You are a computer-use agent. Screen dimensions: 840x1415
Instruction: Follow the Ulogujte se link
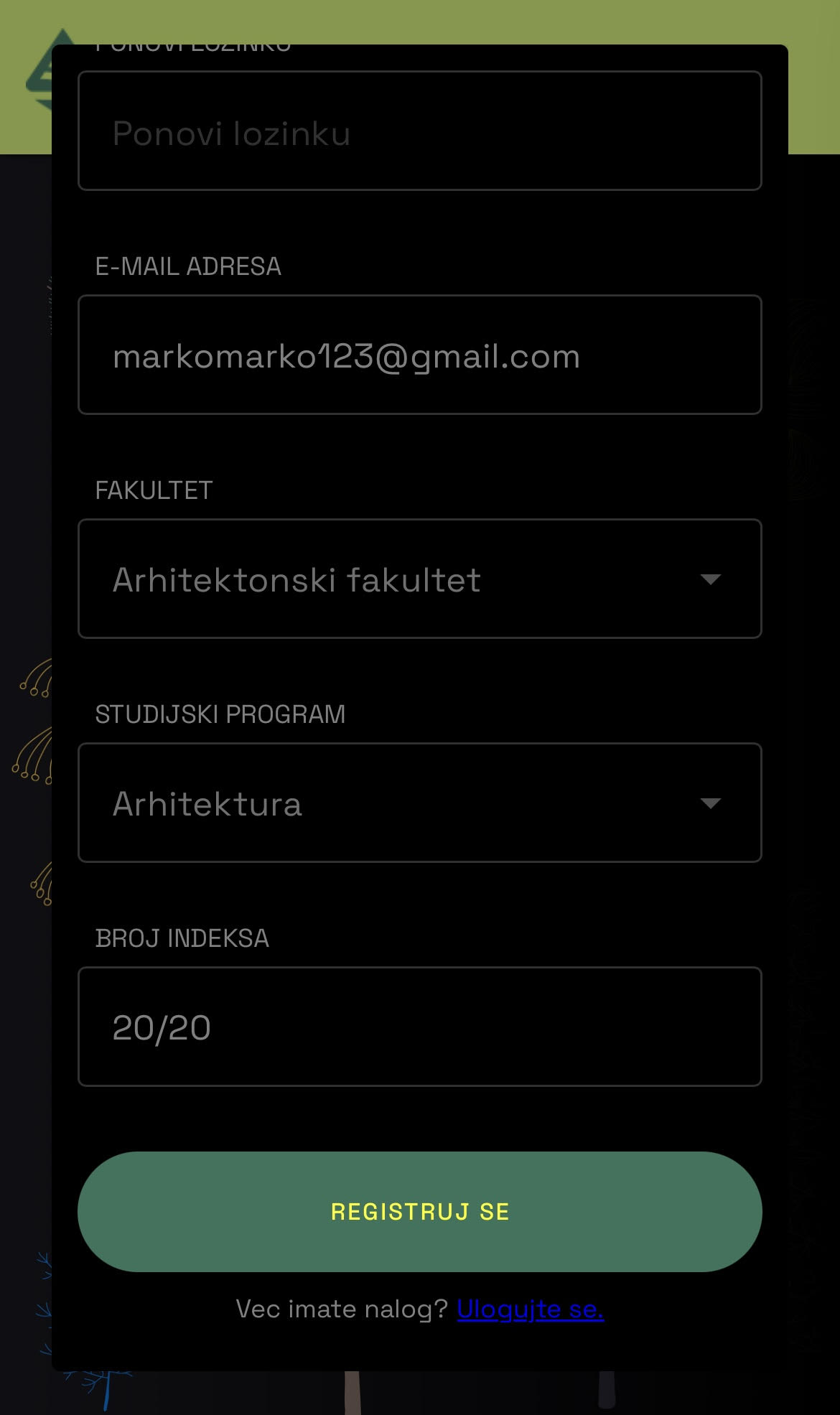coord(530,1309)
